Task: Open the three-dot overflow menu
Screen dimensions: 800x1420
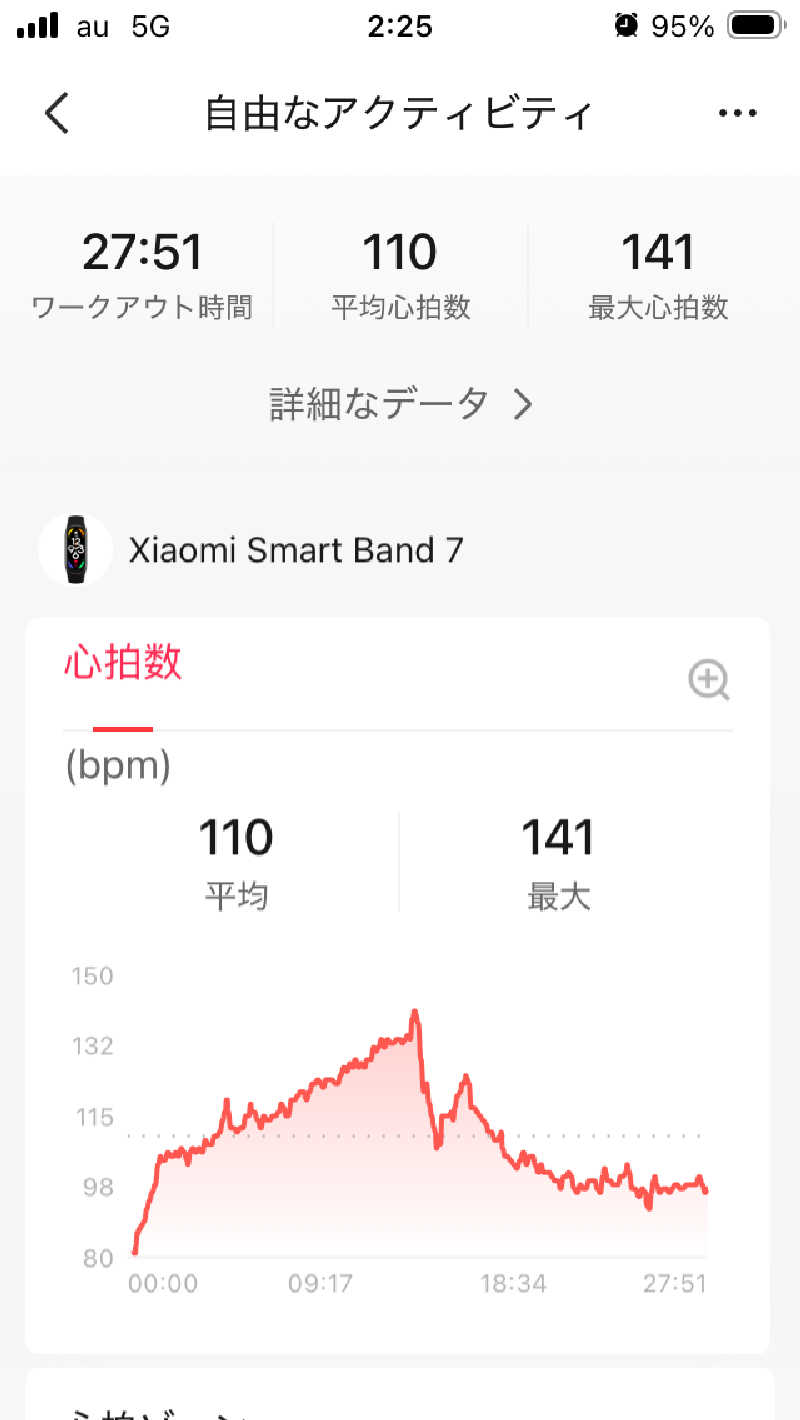Action: [x=737, y=114]
